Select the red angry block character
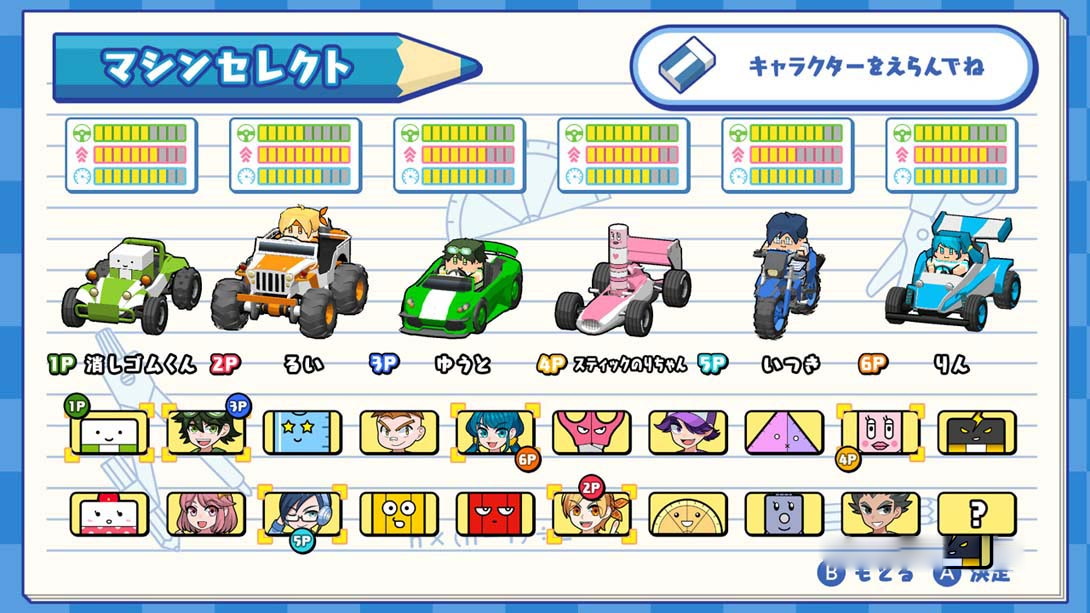Image resolution: width=1090 pixels, height=613 pixels. pyautogui.click(x=495, y=513)
